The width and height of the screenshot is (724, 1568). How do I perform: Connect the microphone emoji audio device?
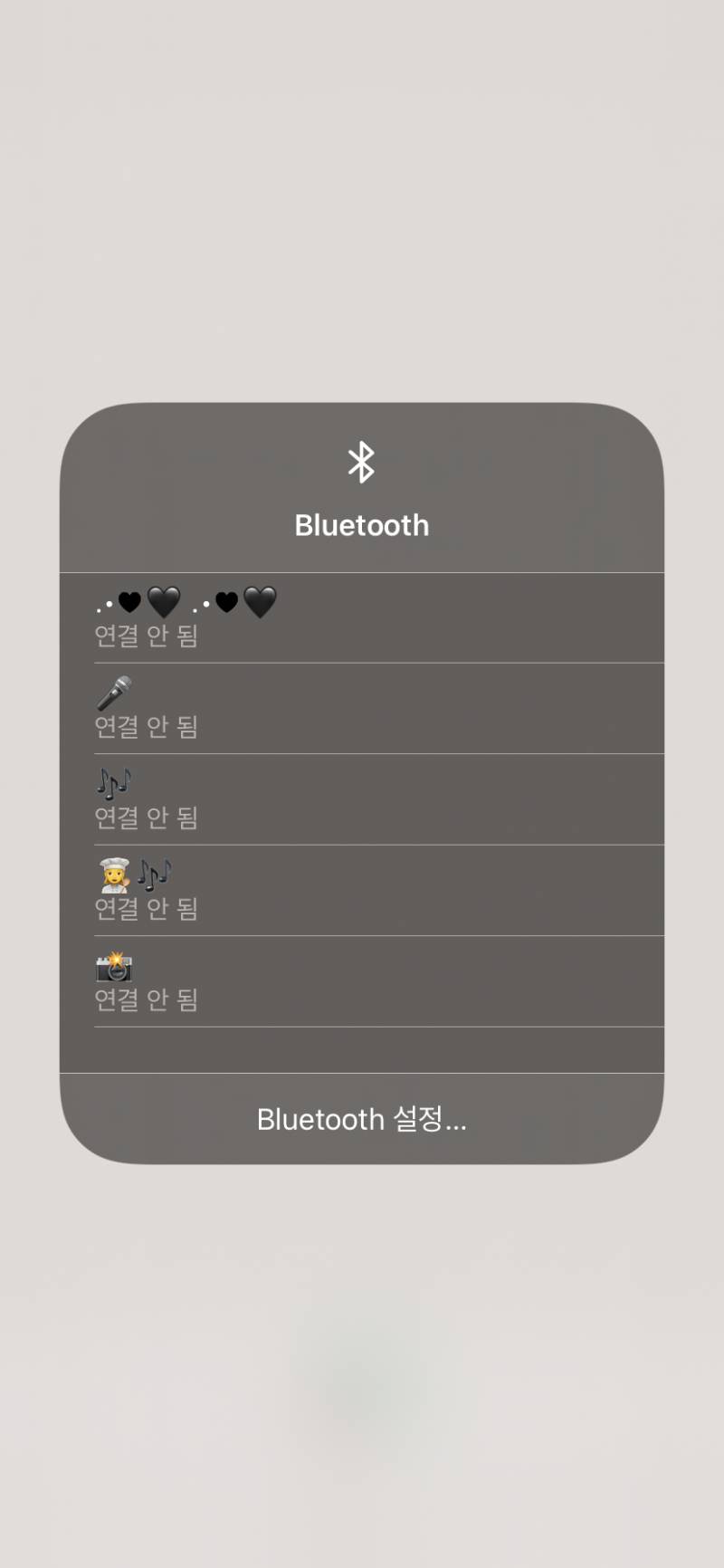(362, 709)
